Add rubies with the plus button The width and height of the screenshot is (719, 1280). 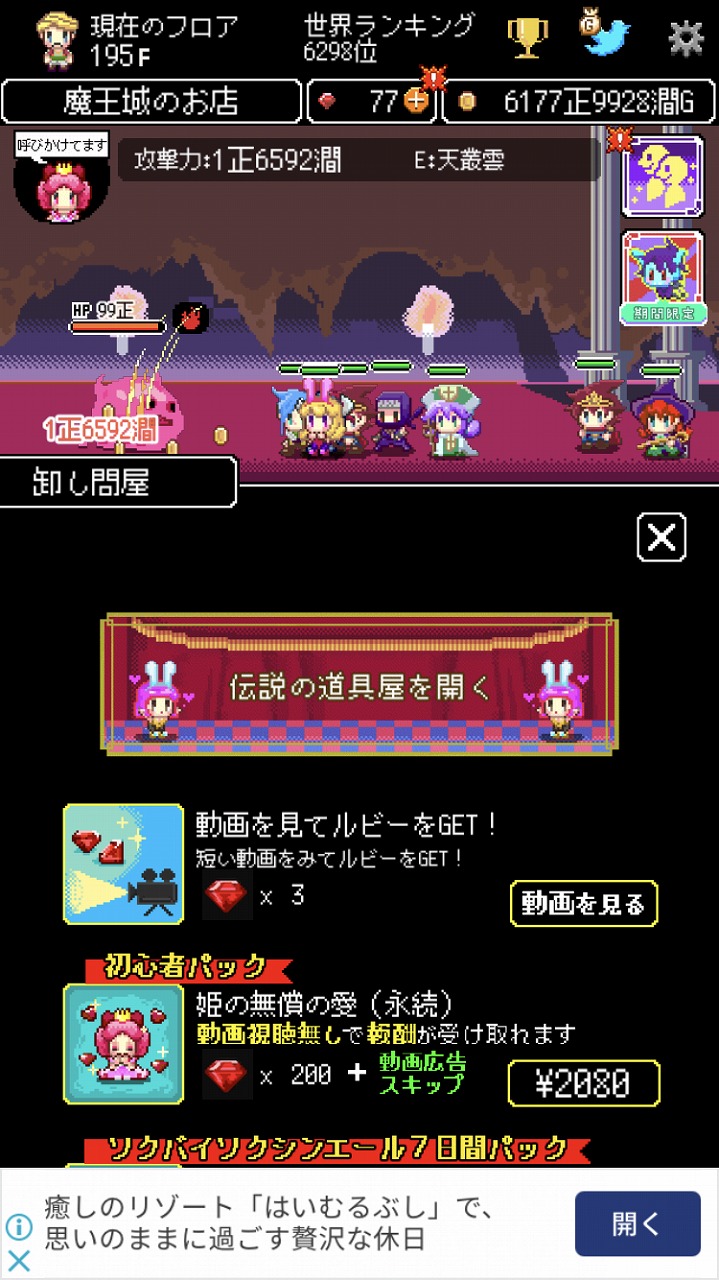point(416,101)
